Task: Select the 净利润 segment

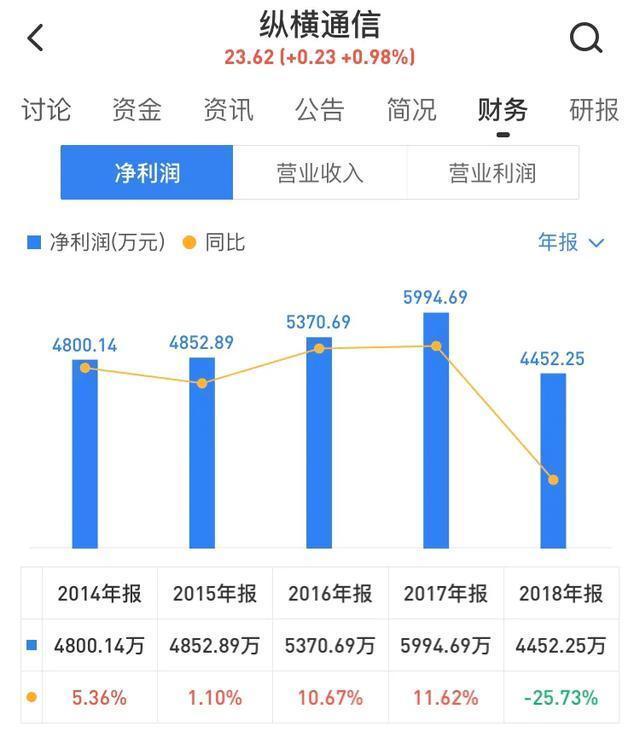Action: pos(147,173)
